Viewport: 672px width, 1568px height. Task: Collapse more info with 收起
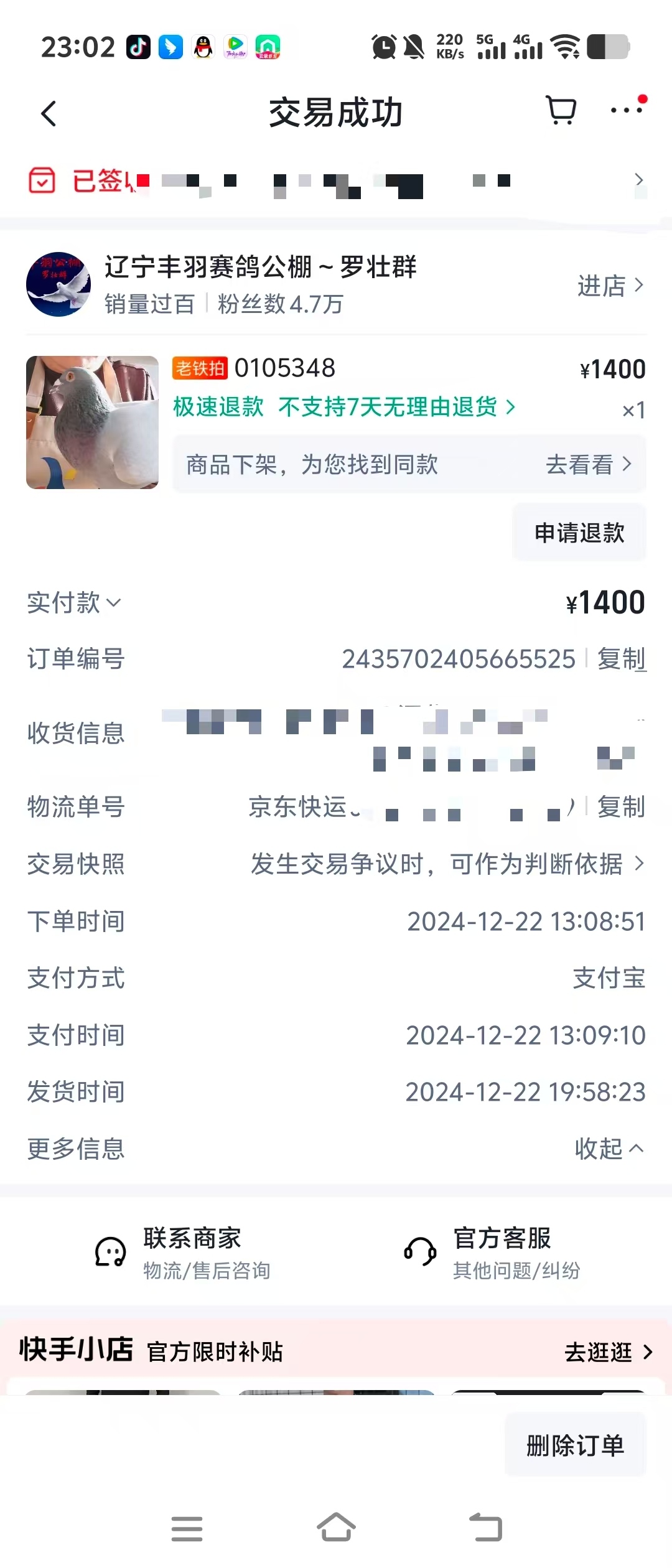609,1149
